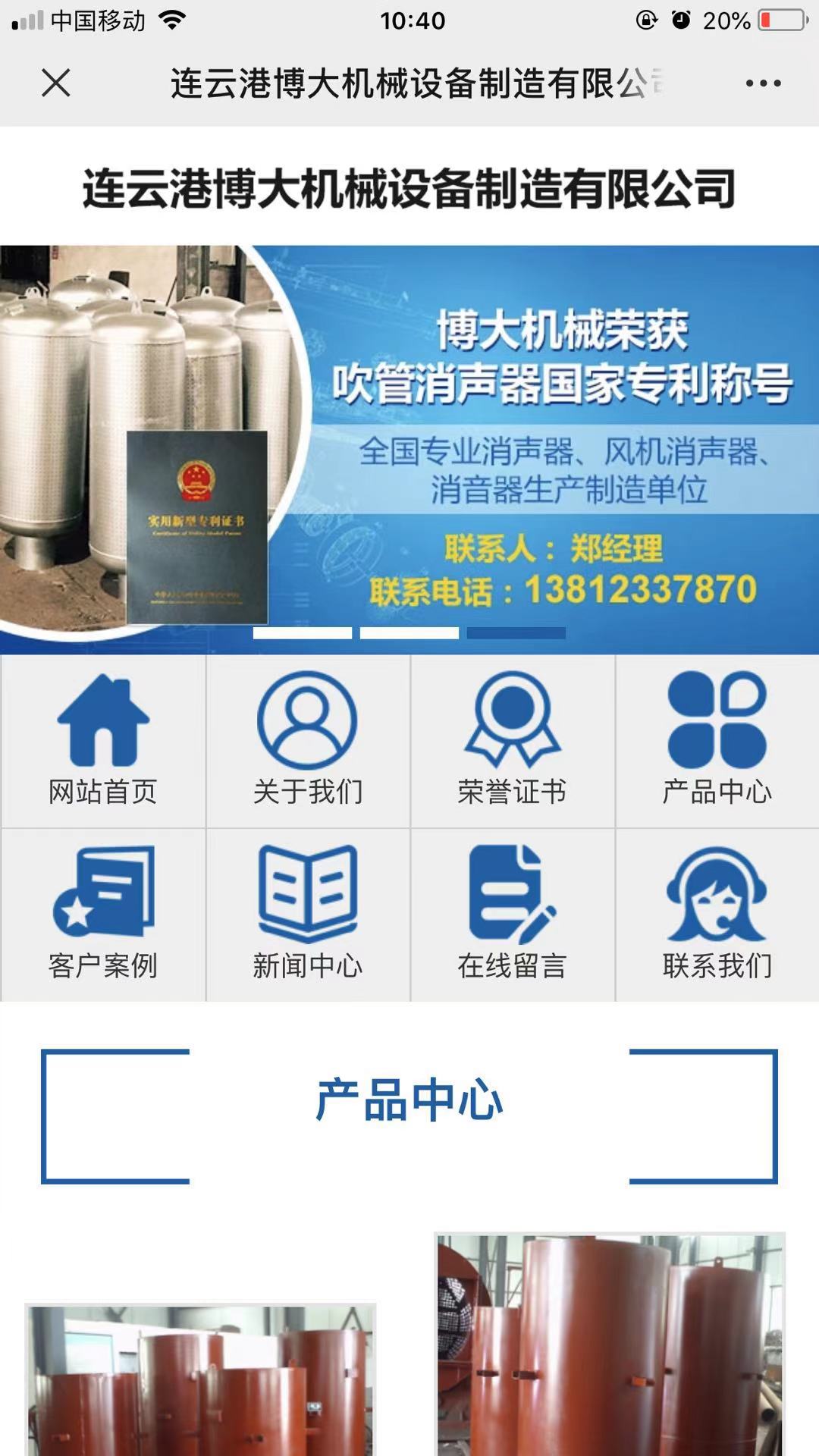Viewport: 819px width, 1456px height.
Task: Select 在线留言 online message
Action: point(512,915)
